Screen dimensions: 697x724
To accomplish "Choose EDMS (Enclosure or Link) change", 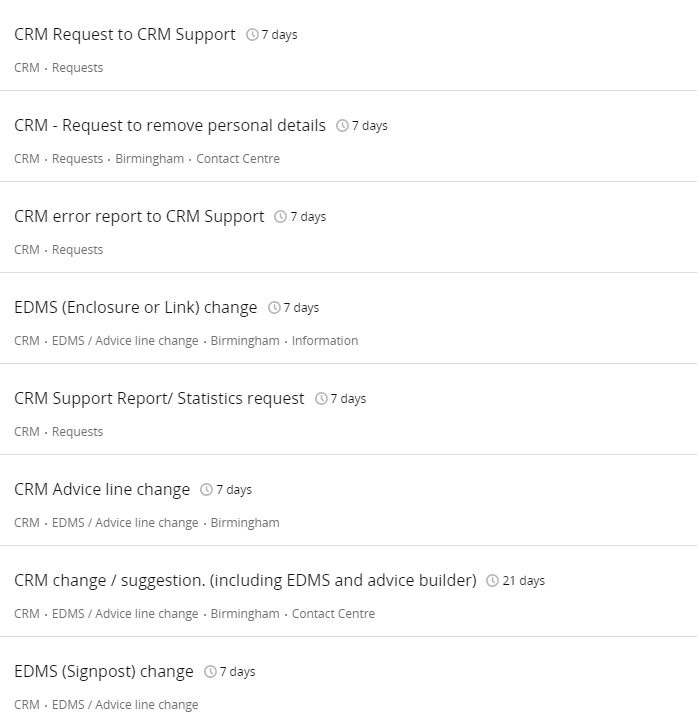I will 136,308.
